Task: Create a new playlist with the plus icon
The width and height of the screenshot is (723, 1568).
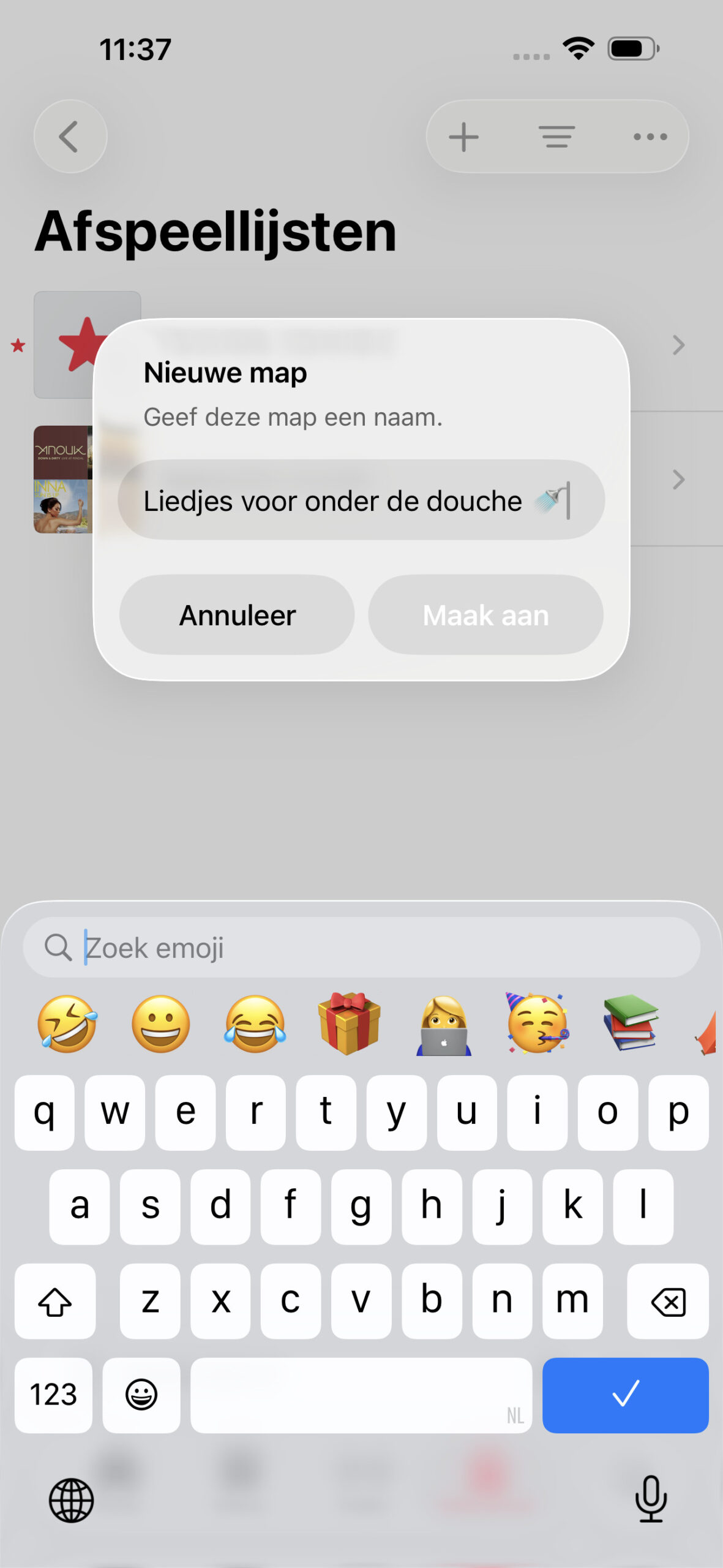Action: 463,136
